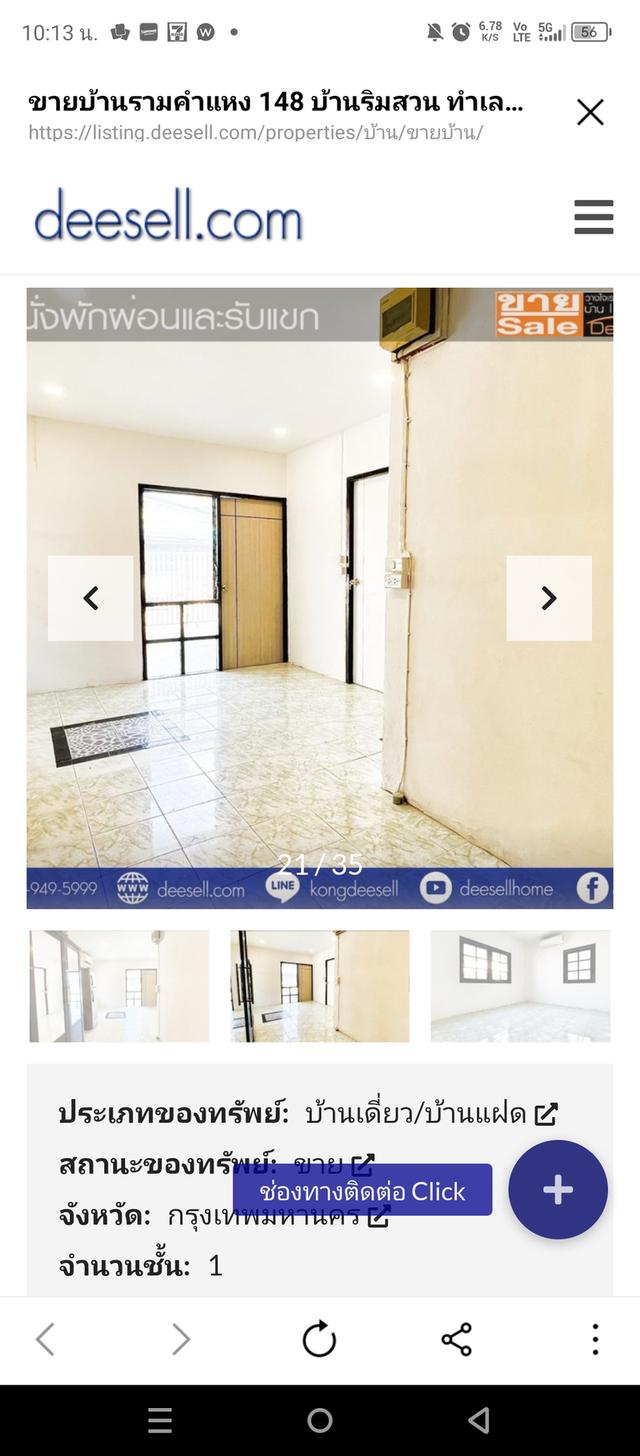Open the browser overflow menu
Screen dimensions: 640x1456
(595, 1339)
